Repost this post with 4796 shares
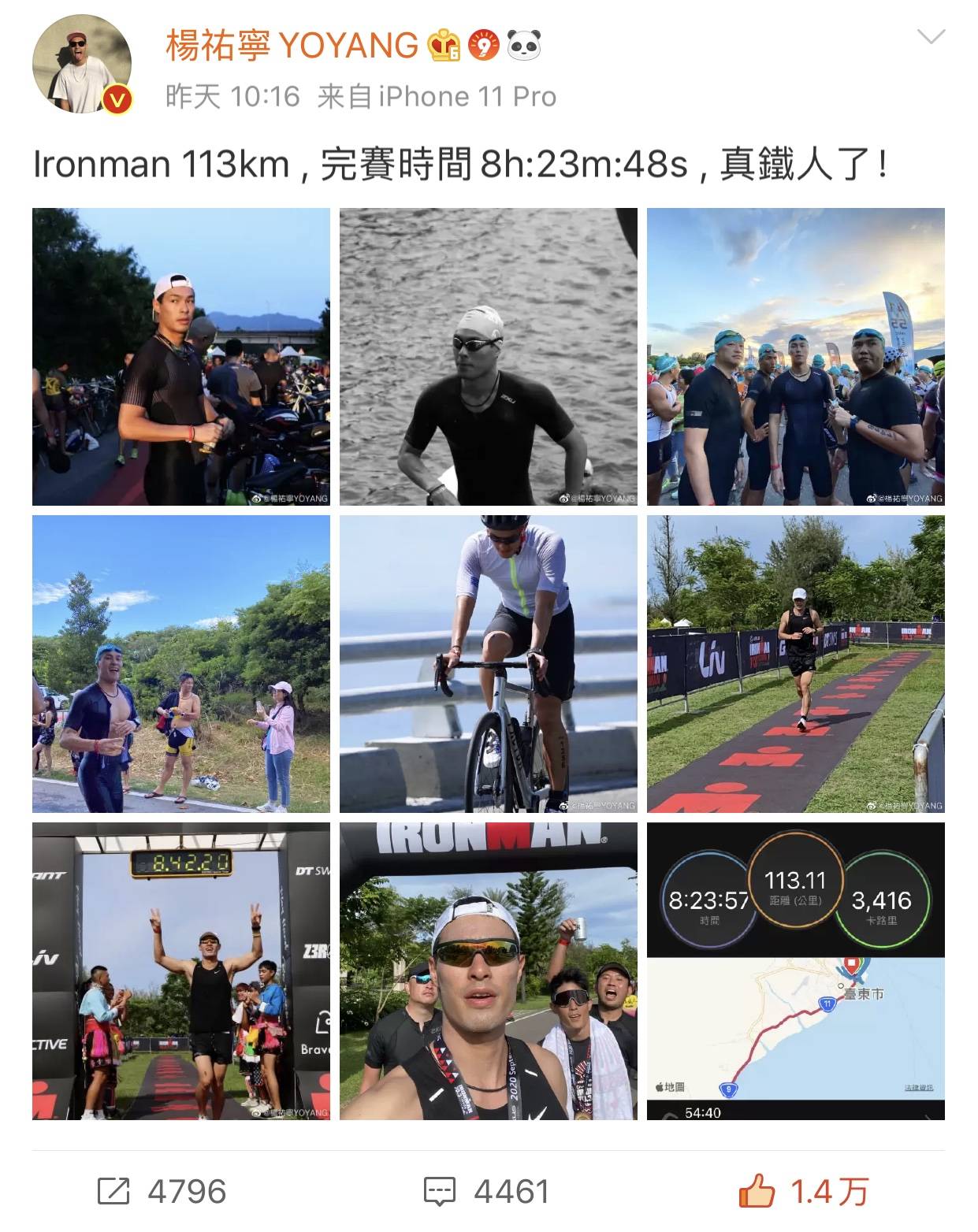This screenshot has height=1232, width=978. coord(162,1191)
